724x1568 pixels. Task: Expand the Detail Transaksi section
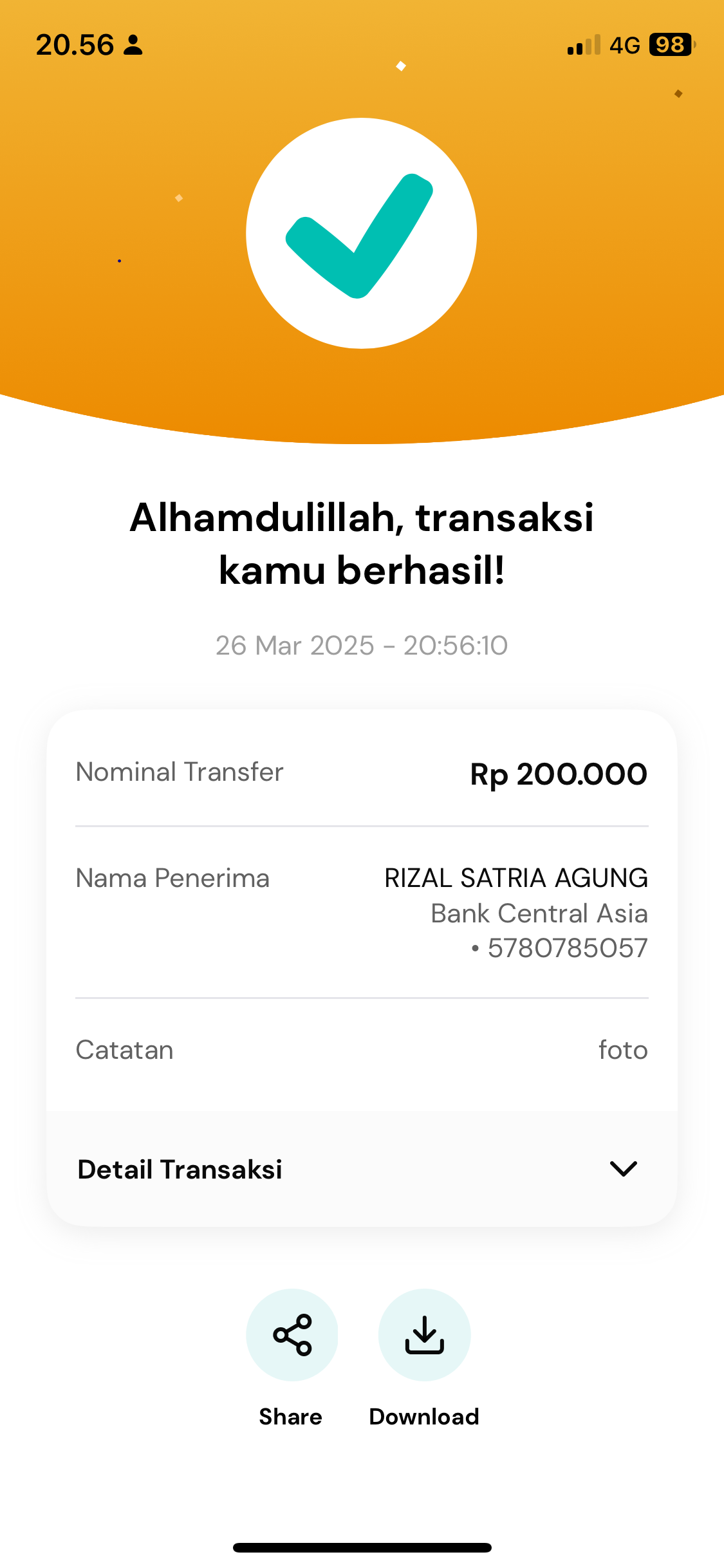click(622, 1168)
